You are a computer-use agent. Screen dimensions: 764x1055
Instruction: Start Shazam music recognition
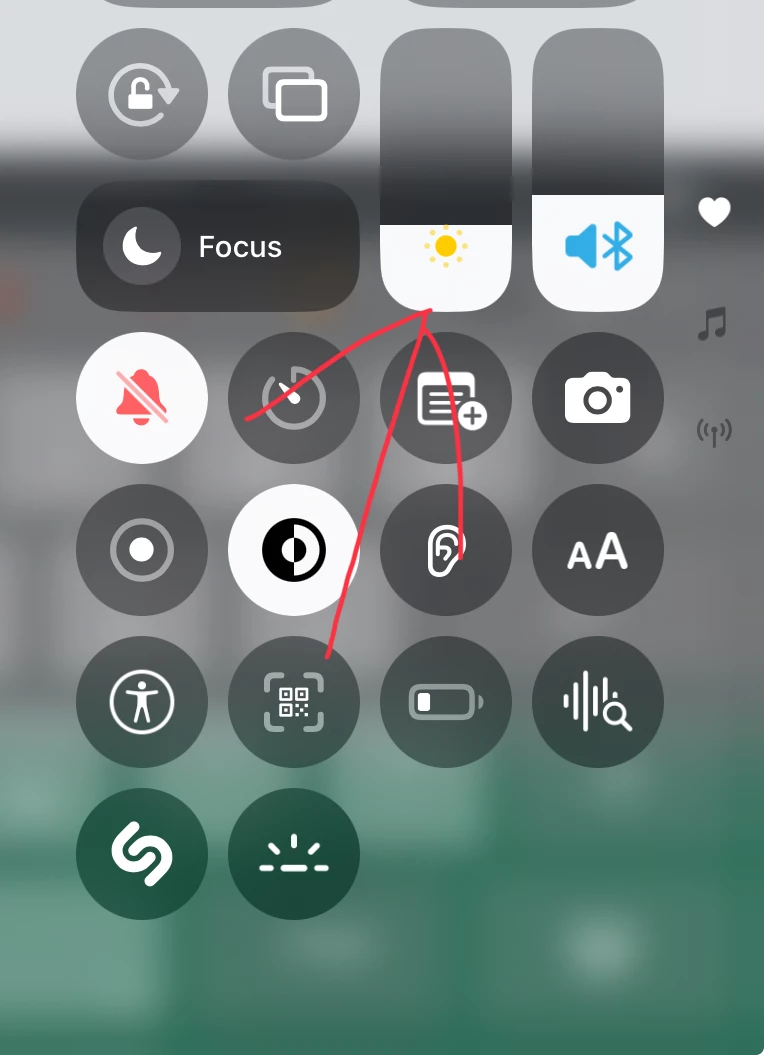click(x=142, y=854)
